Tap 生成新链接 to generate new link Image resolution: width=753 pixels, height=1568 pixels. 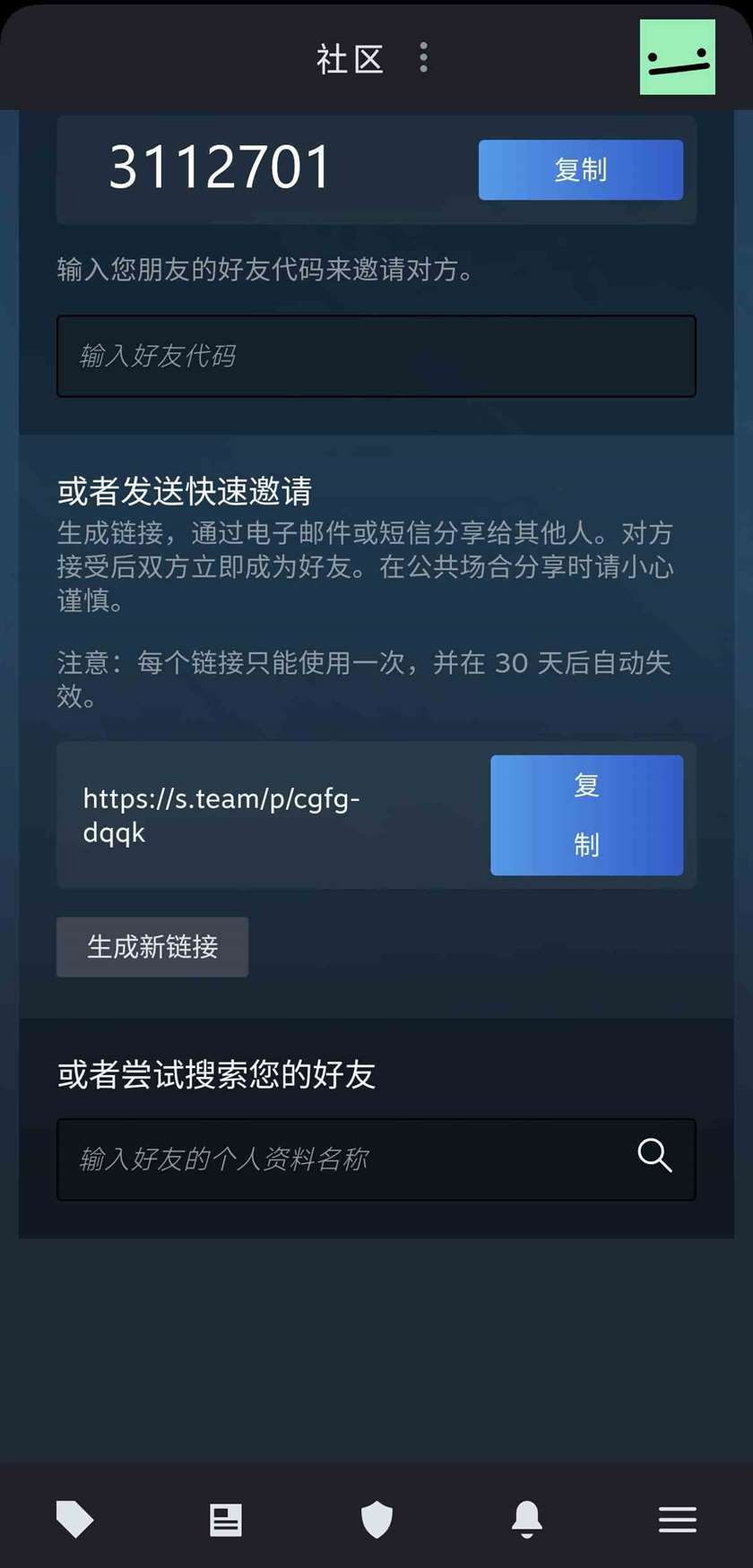pos(152,946)
